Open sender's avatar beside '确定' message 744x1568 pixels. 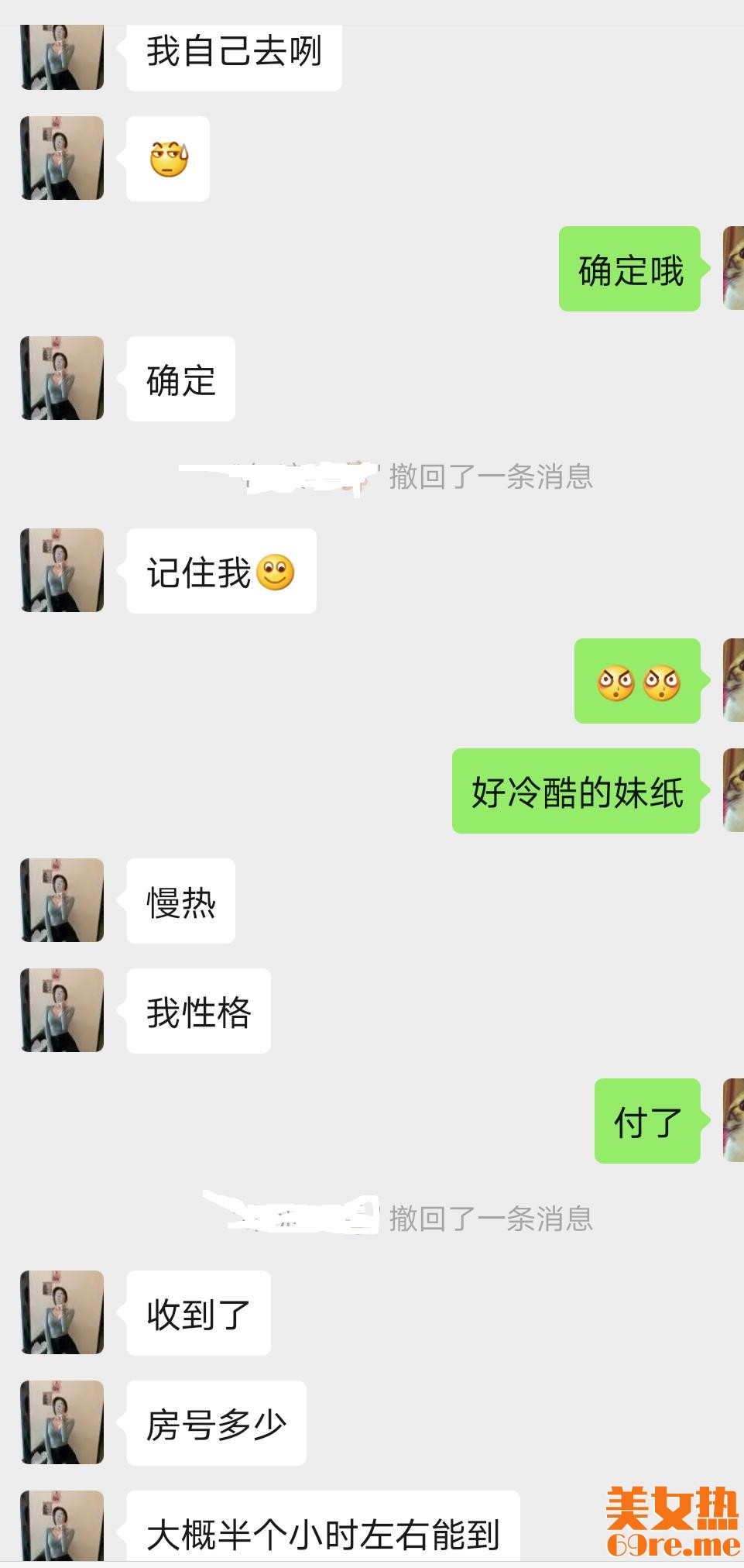pos(62,378)
